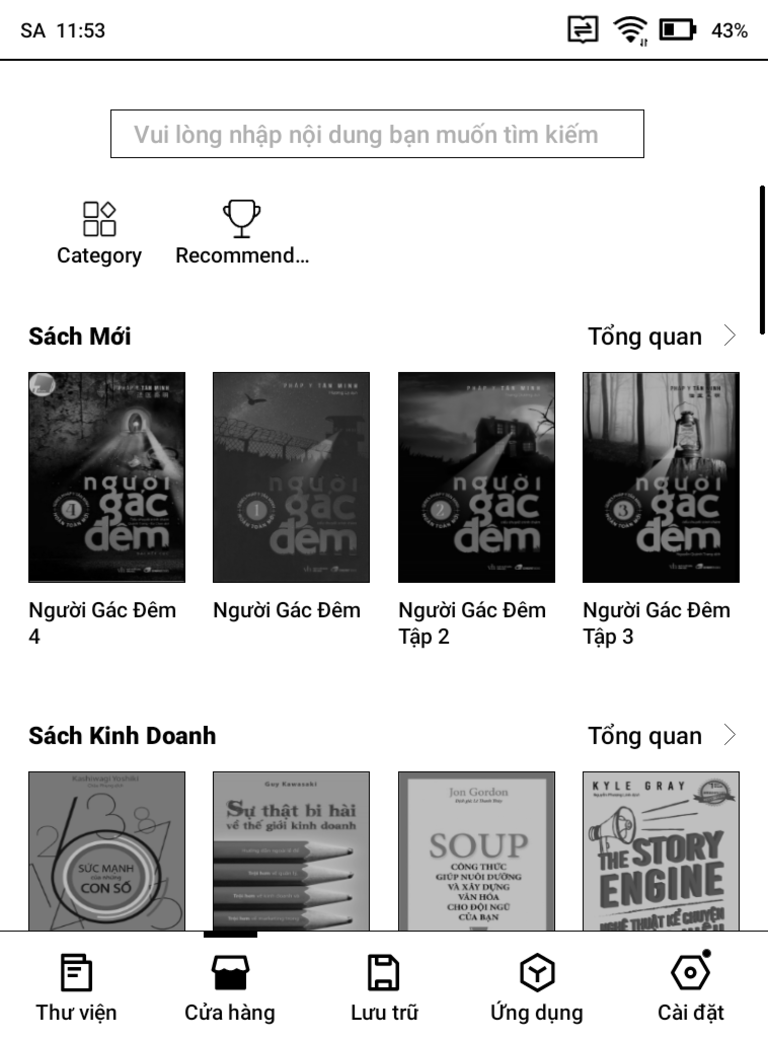Open Người Gác Đêm 4 book title

pyautogui.click(x=102, y=621)
